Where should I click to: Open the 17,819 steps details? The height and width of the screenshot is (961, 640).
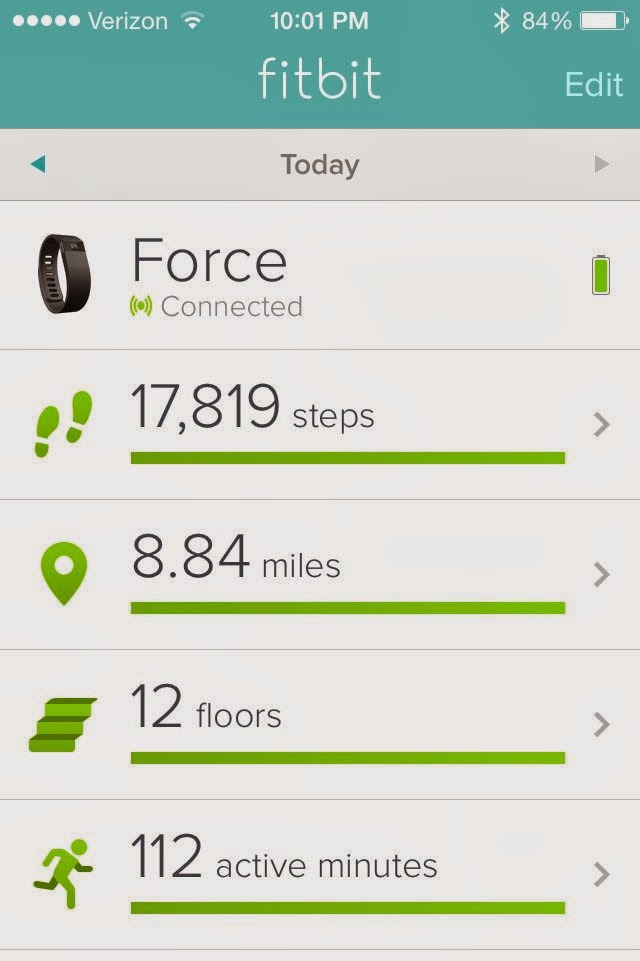[x=320, y=425]
